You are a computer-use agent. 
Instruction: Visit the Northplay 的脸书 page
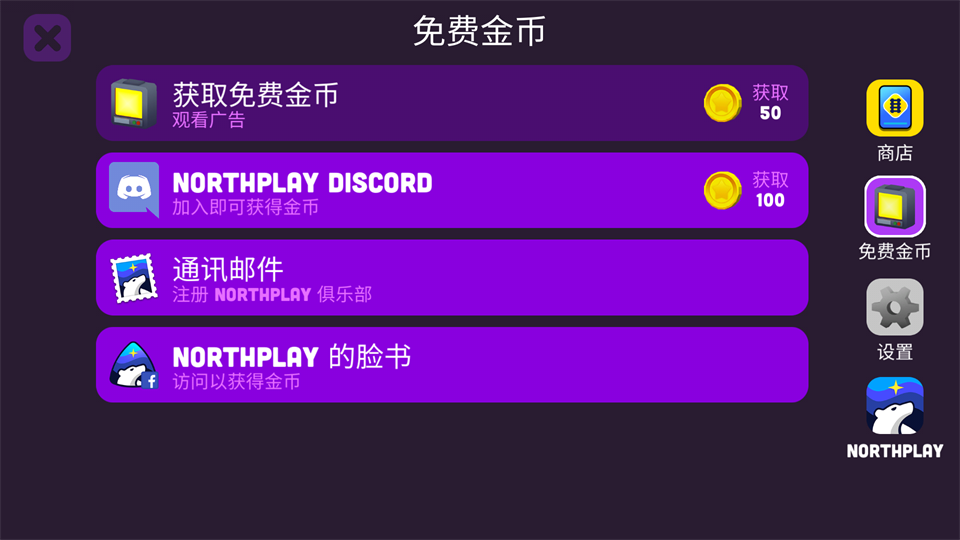pos(451,365)
